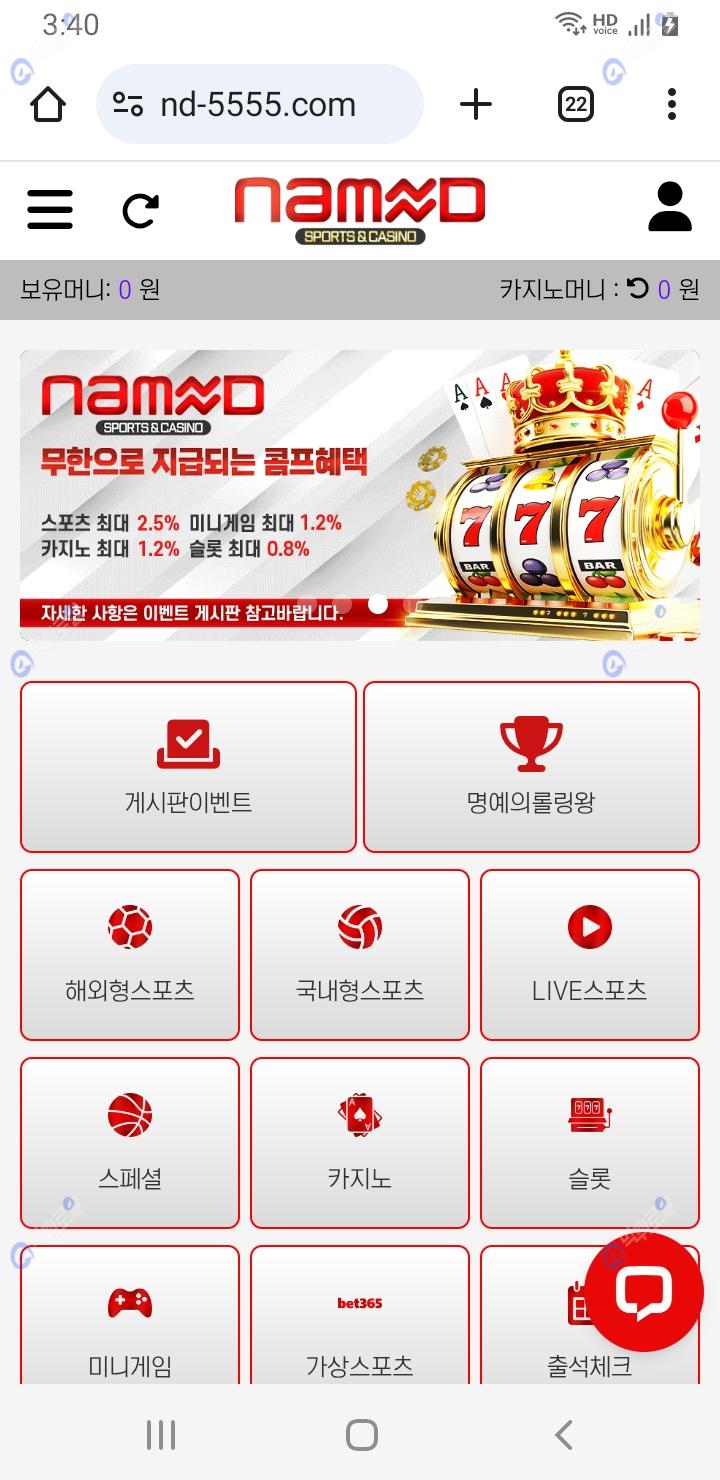Open the user profile icon
The height and width of the screenshot is (1480, 720).
(x=669, y=208)
